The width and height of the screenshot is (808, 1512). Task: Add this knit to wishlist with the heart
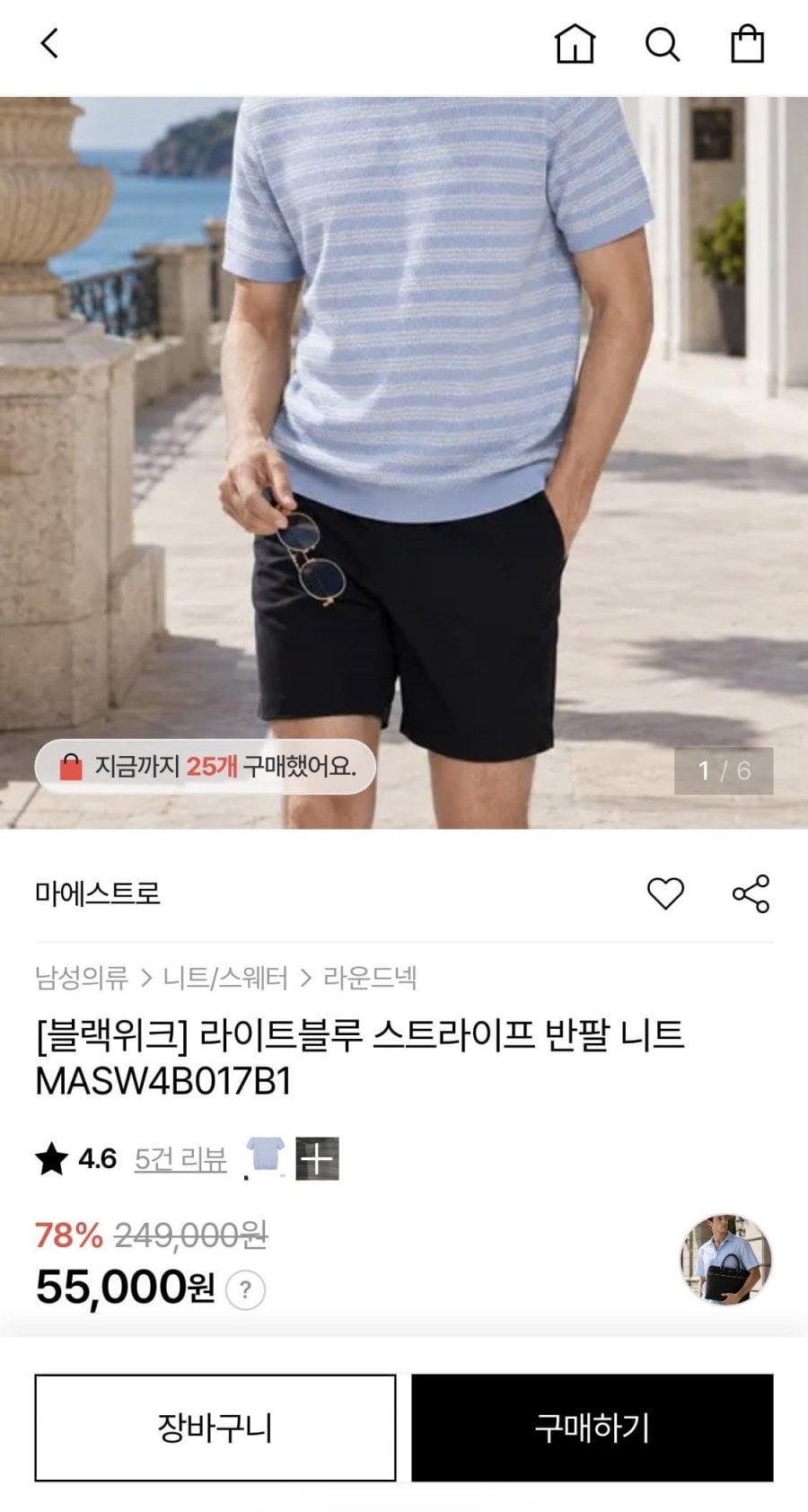(x=665, y=893)
